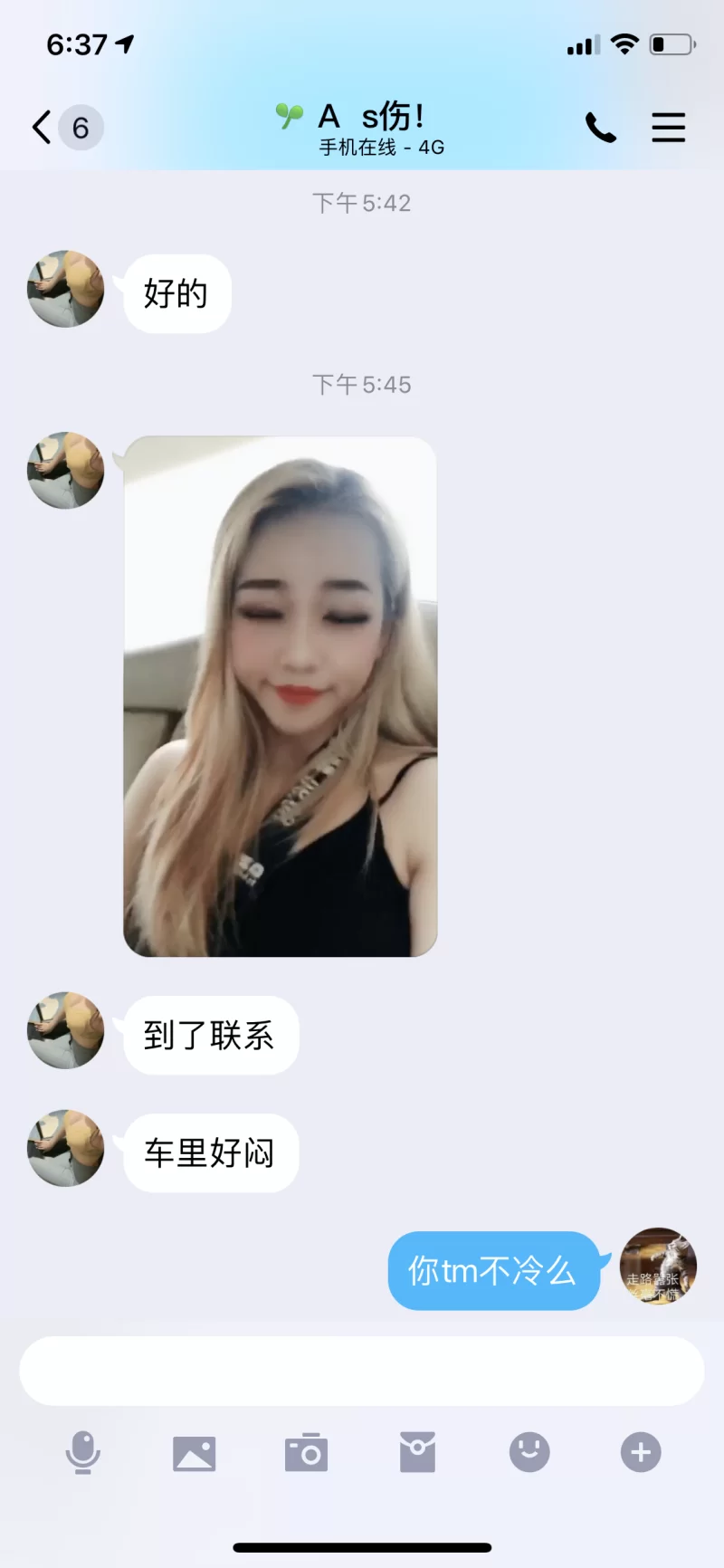Screen dimensions: 724x1568
Task: Start a voice call with this contact
Action: (x=600, y=128)
